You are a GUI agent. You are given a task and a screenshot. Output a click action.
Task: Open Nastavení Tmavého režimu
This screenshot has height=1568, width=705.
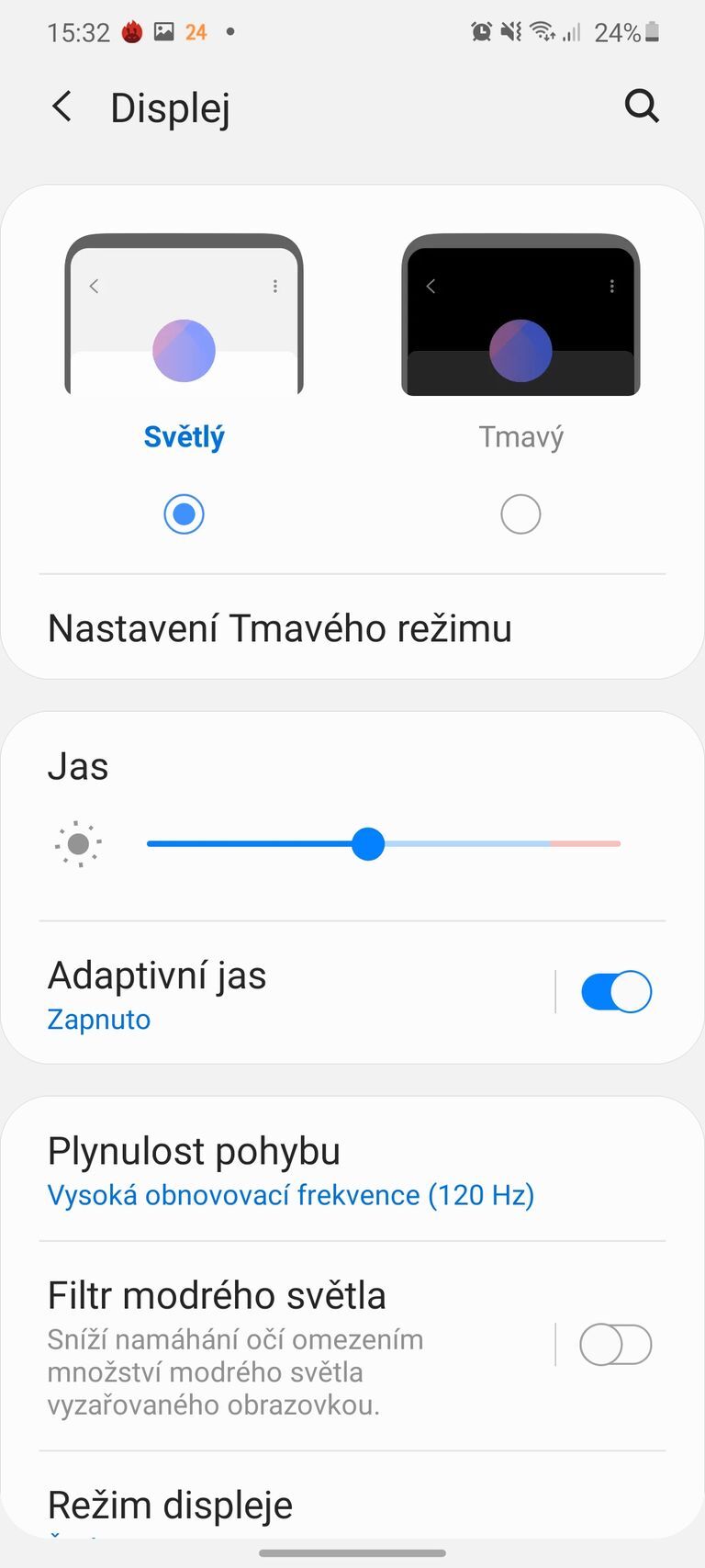coord(280,629)
